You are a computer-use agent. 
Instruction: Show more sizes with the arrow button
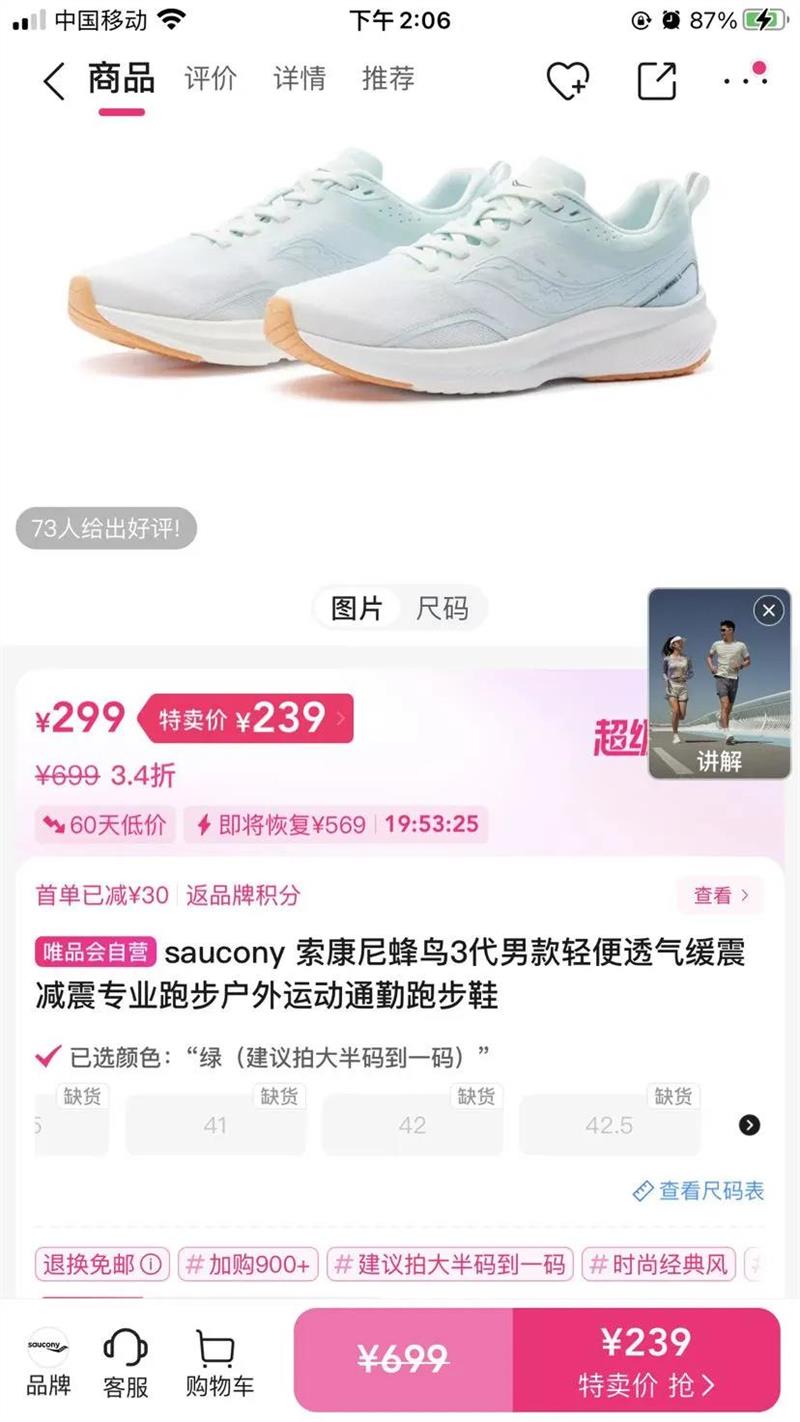tap(750, 1125)
